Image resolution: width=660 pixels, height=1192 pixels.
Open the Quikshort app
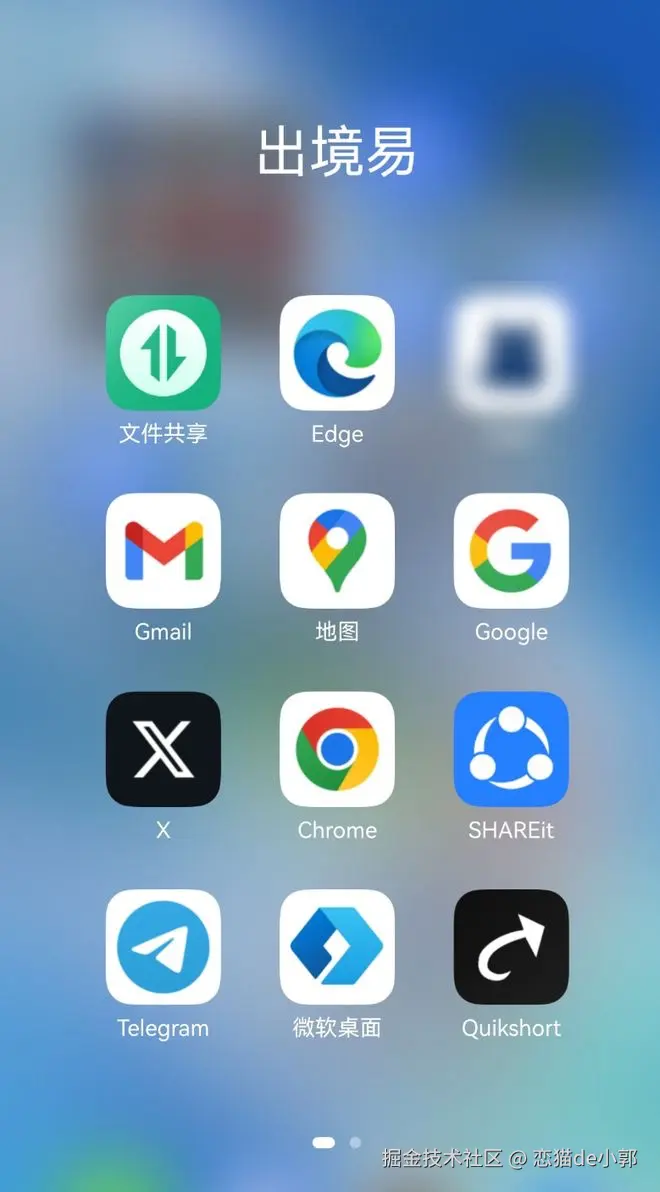tap(511, 947)
